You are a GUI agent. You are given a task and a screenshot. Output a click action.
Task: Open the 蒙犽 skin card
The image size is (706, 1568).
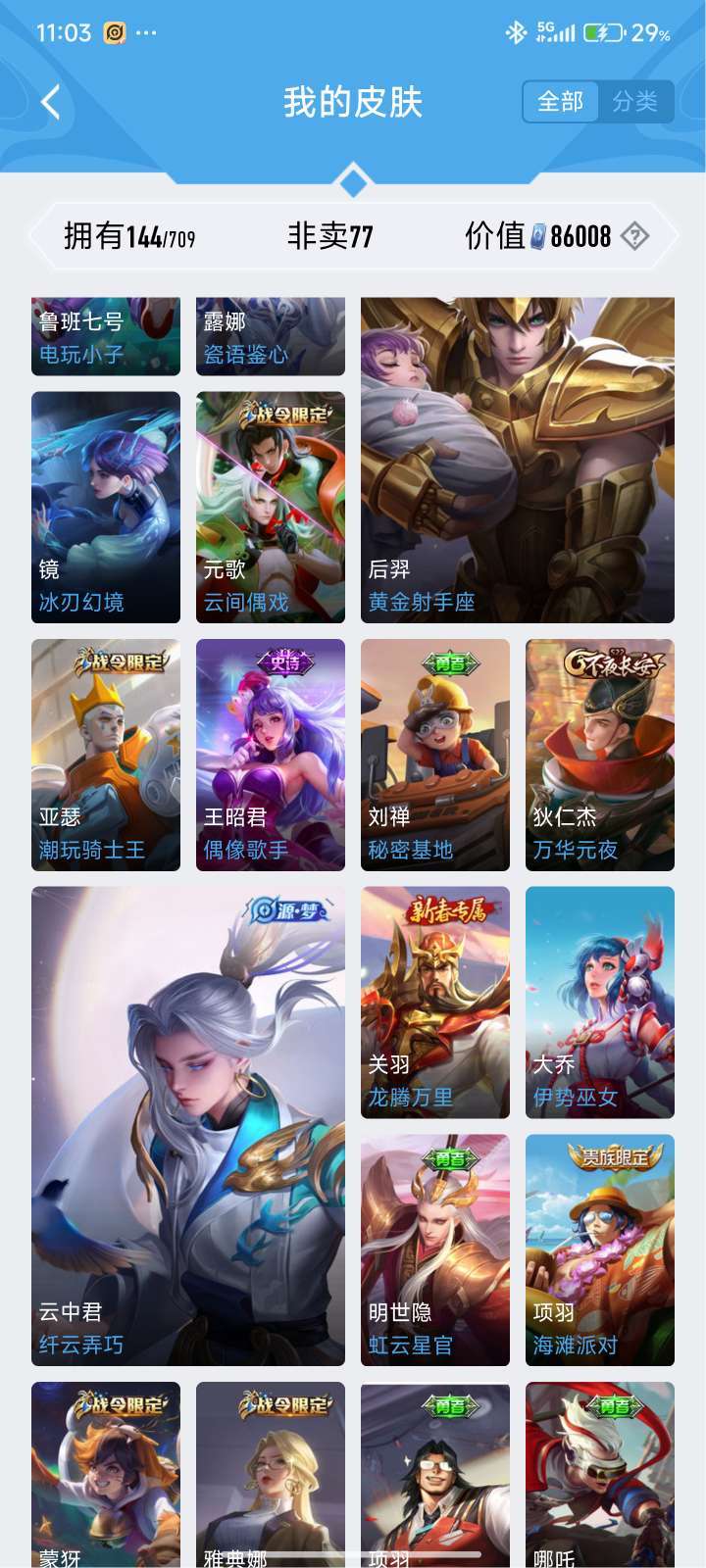106,1475
